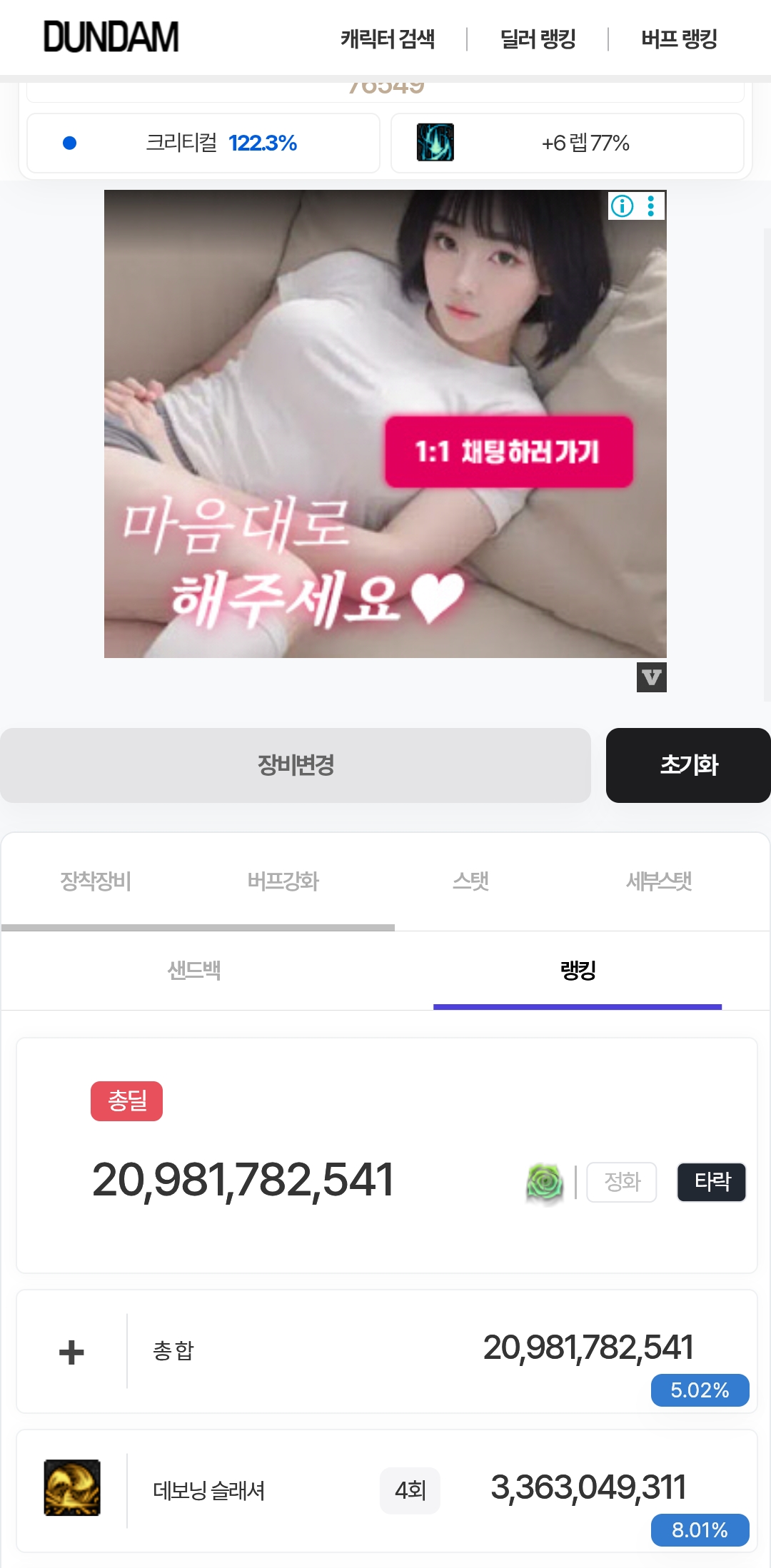Open the ad info icon
Viewport: 771px width, 1568px height.
pyautogui.click(x=622, y=206)
